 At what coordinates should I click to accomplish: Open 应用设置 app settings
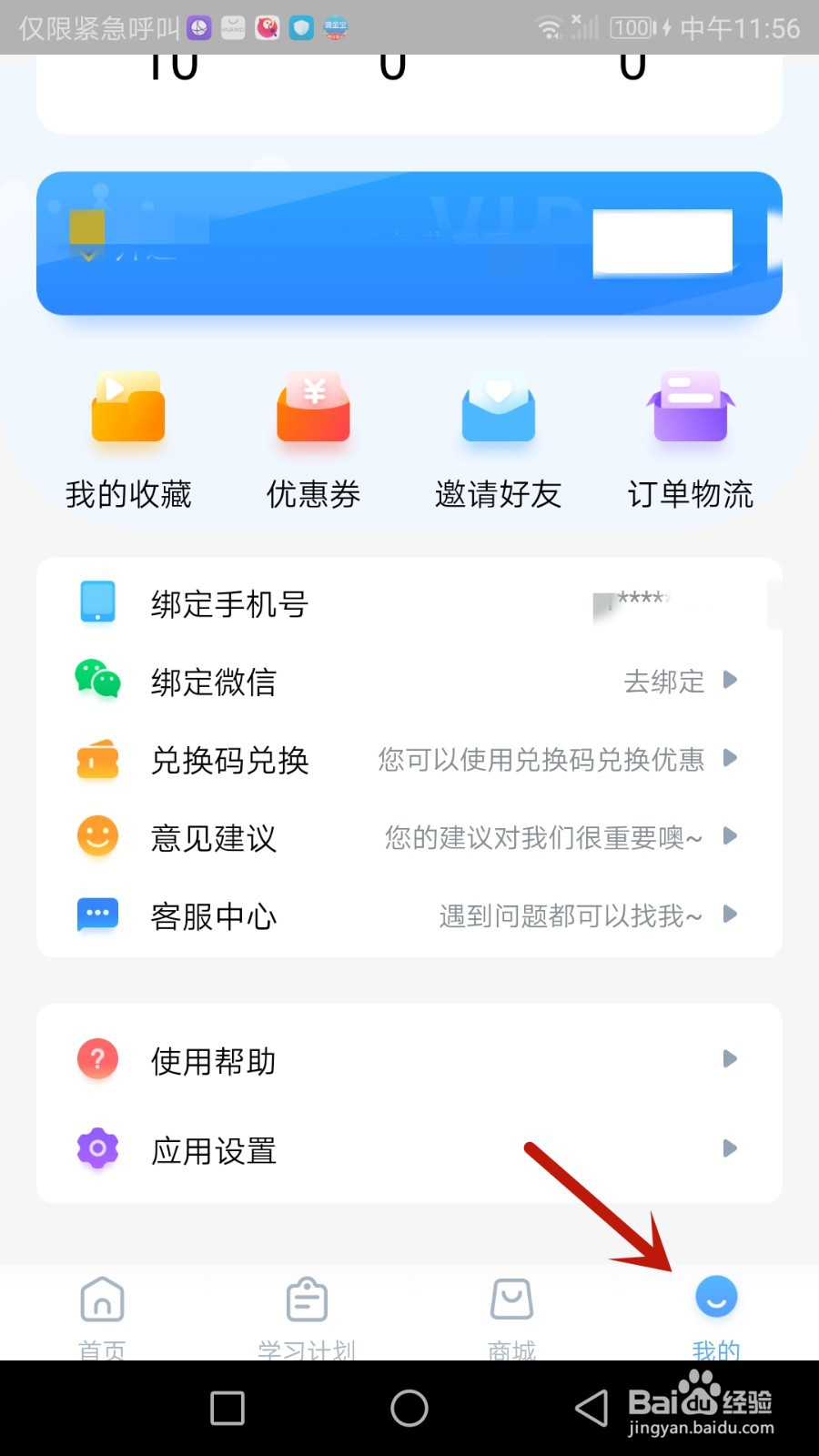pos(409,1149)
